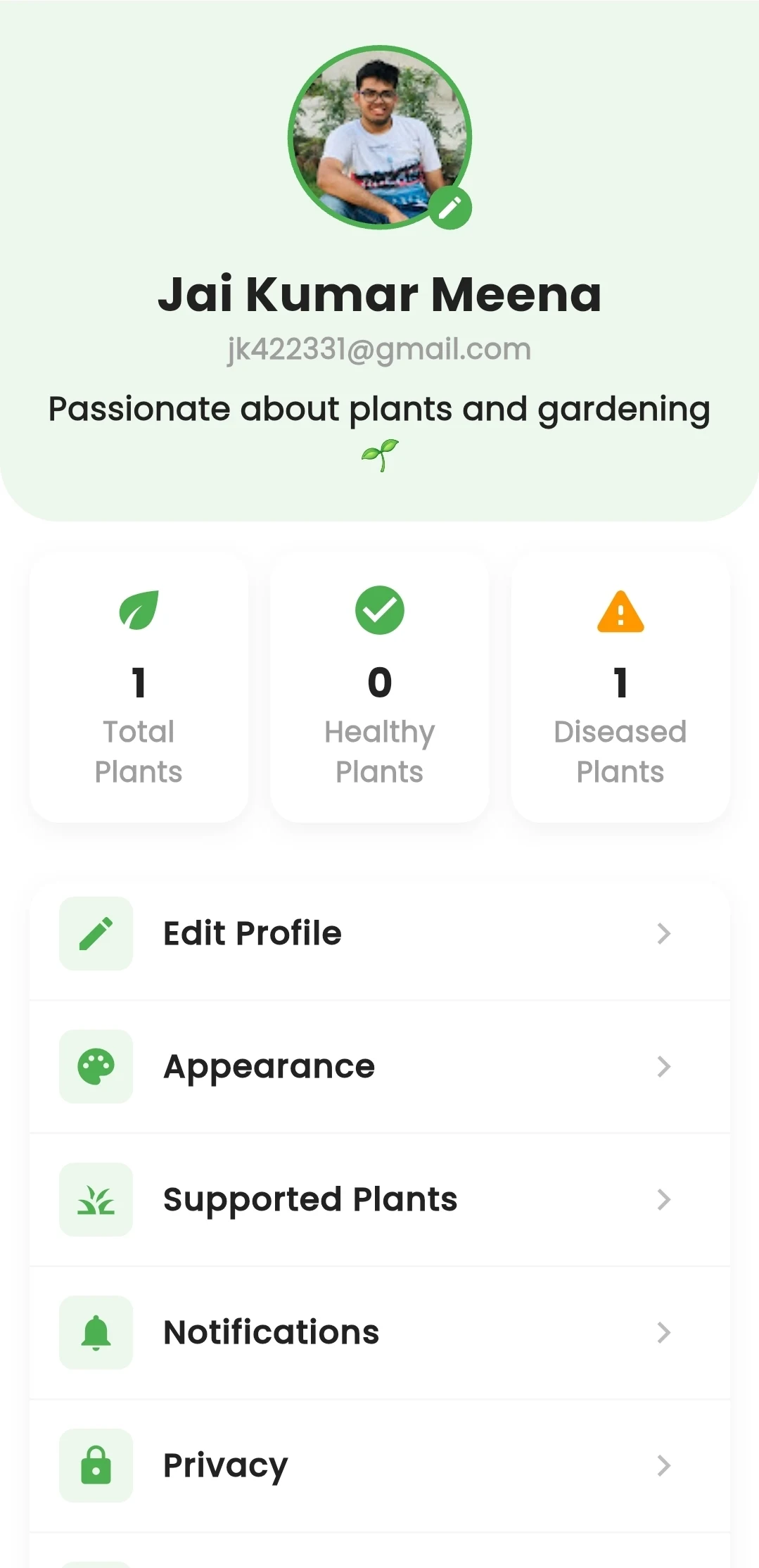Screen dimensions: 759x1568
Task: Open the Total Plants card
Action: [139, 688]
